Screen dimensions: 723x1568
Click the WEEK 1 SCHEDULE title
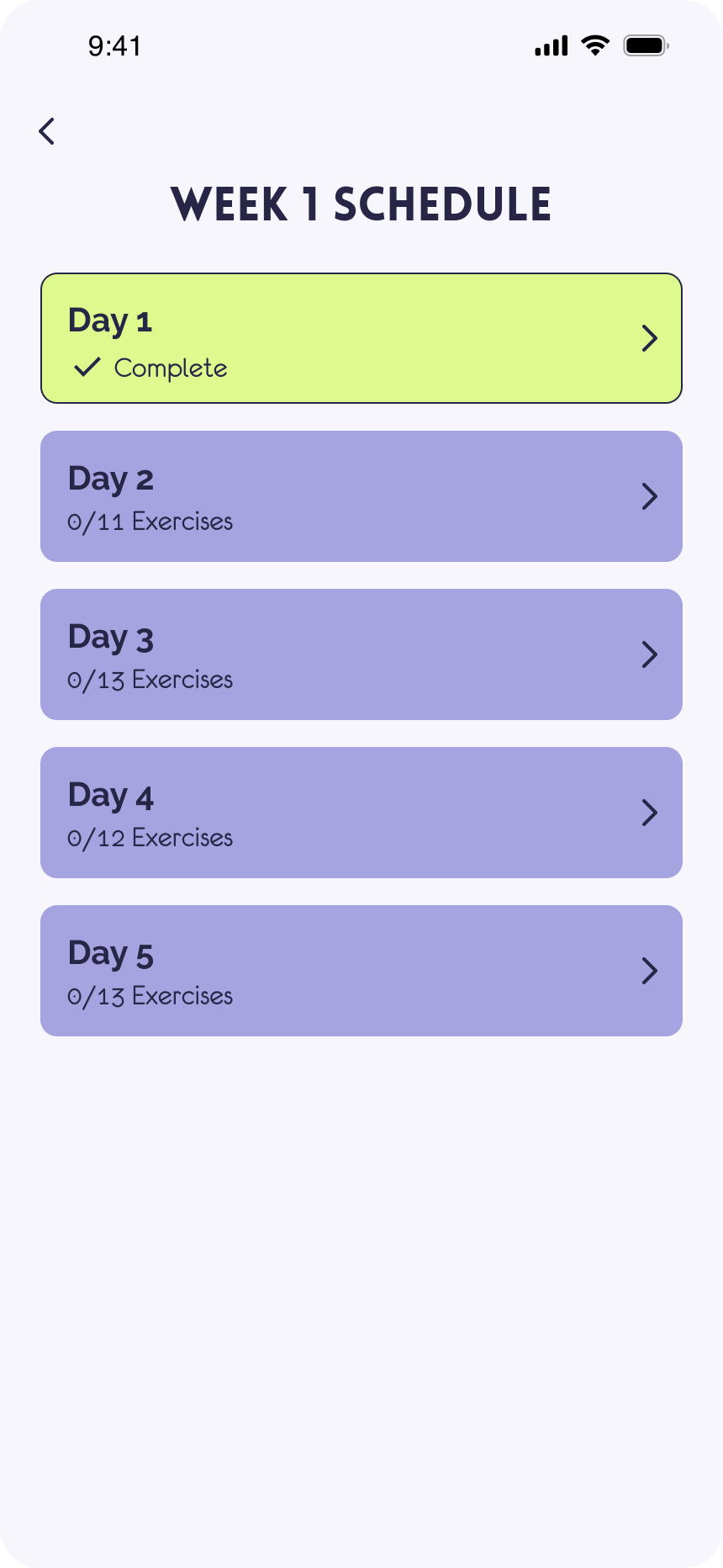tap(361, 204)
